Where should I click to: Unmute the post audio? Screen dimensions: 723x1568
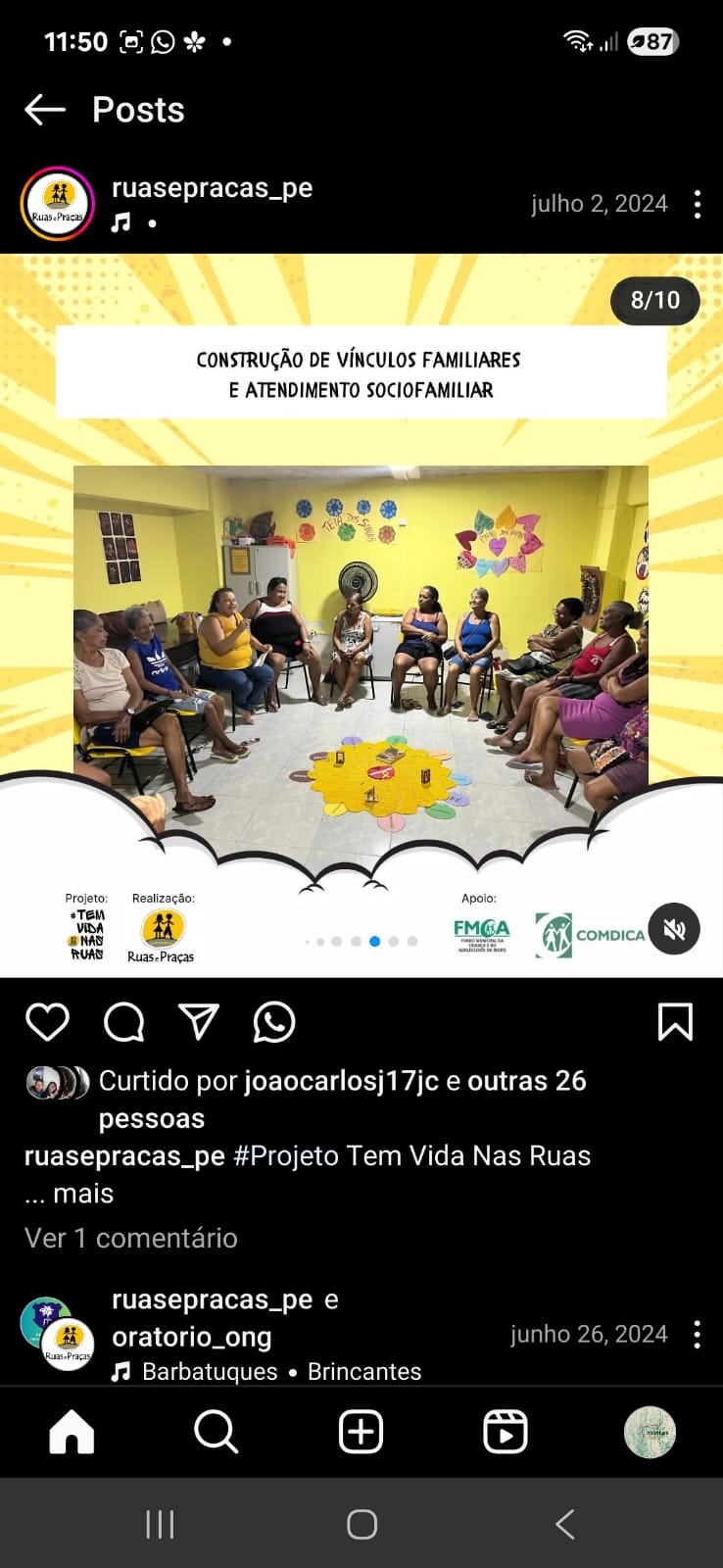click(674, 929)
